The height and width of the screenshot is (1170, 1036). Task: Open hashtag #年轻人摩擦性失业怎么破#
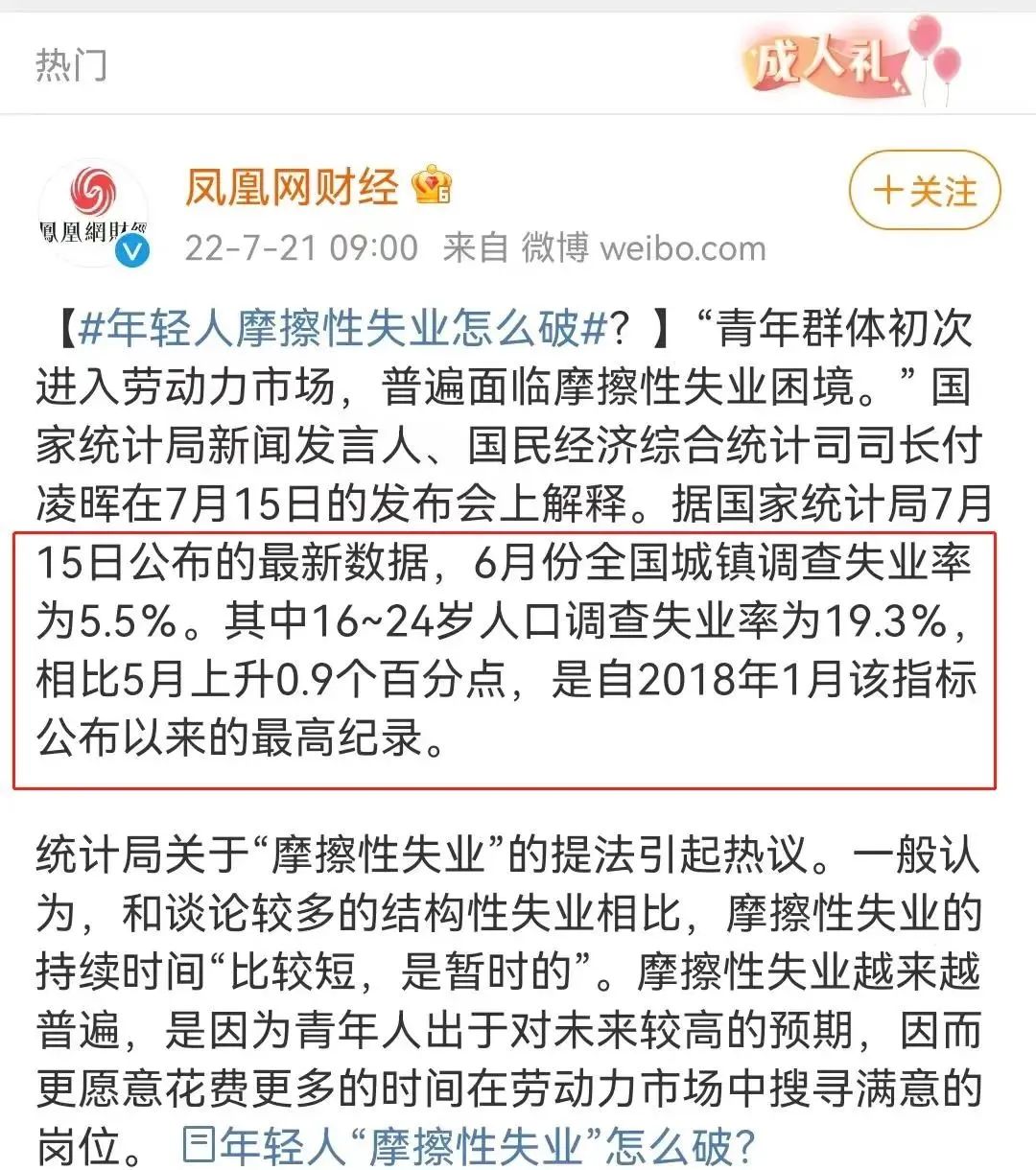pos(342,329)
